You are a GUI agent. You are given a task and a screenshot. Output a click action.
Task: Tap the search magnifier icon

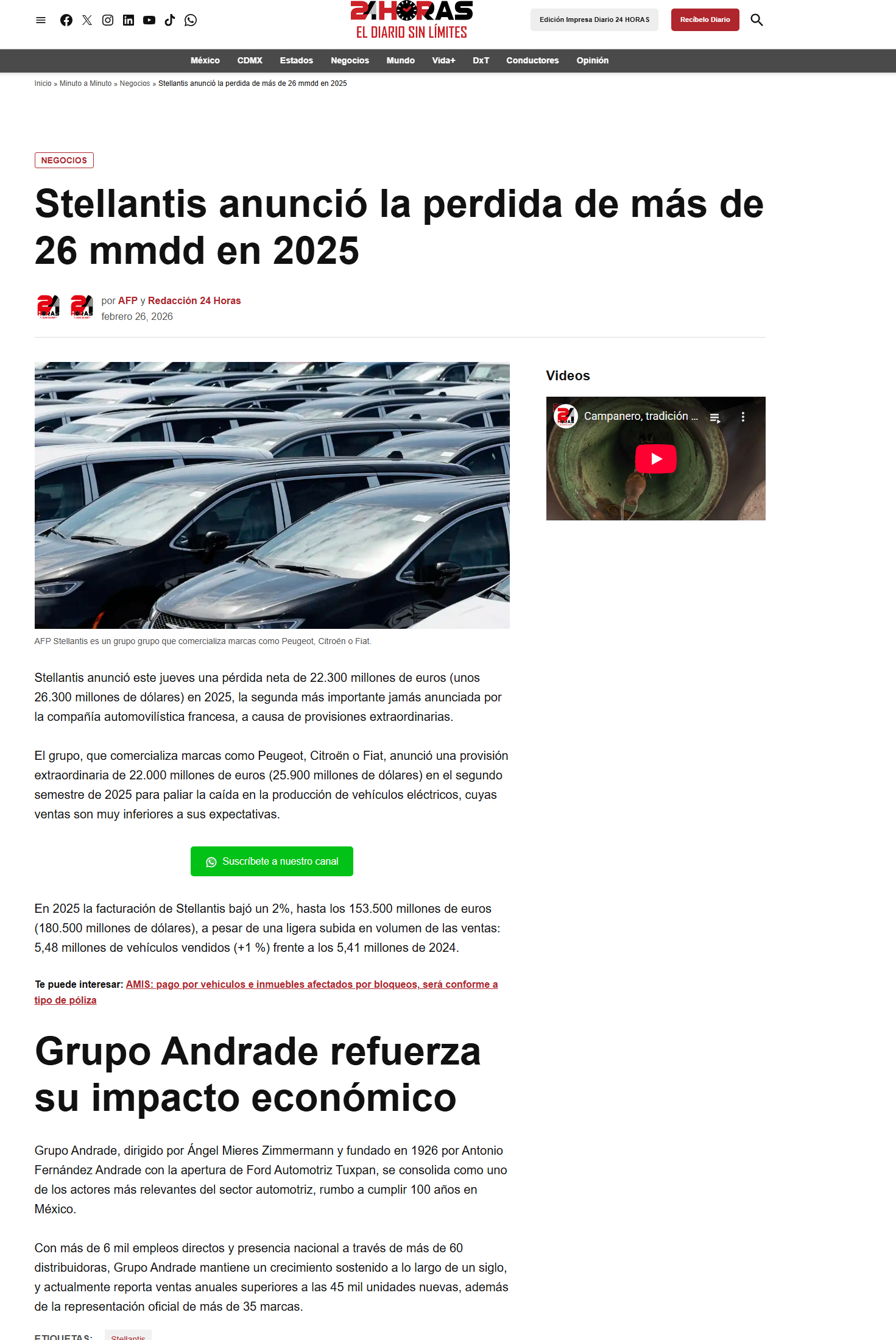click(x=757, y=19)
